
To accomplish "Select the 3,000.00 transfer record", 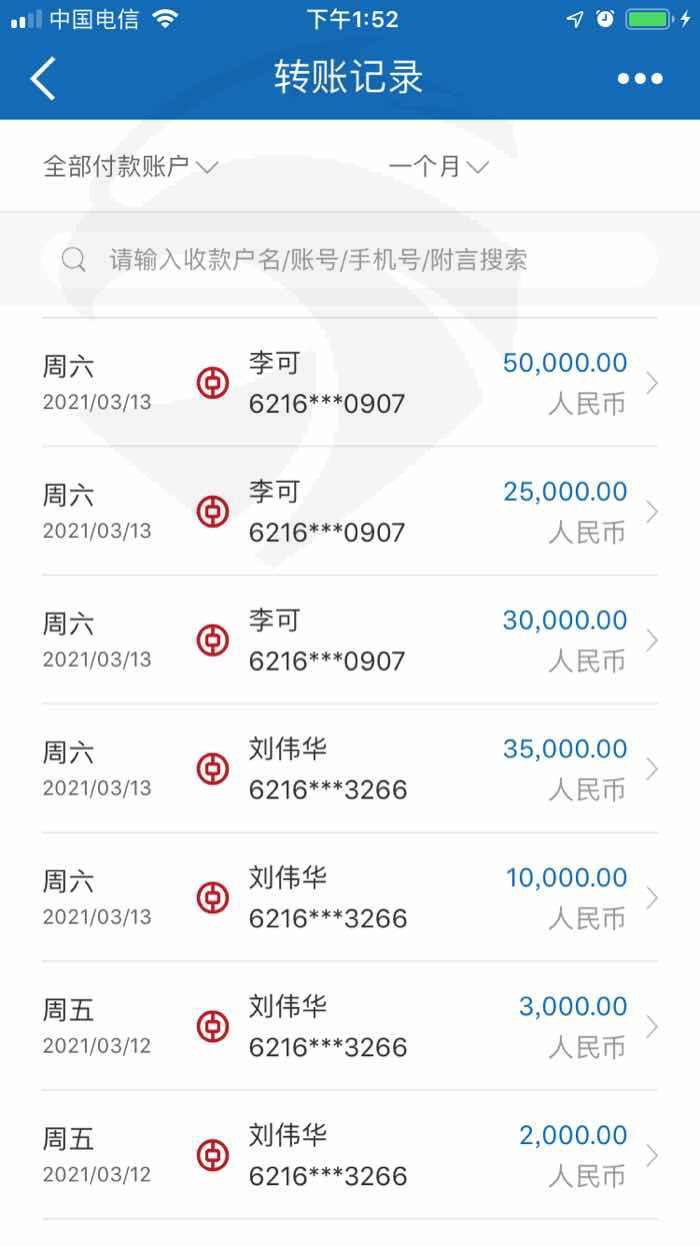I will (x=350, y=1027).
